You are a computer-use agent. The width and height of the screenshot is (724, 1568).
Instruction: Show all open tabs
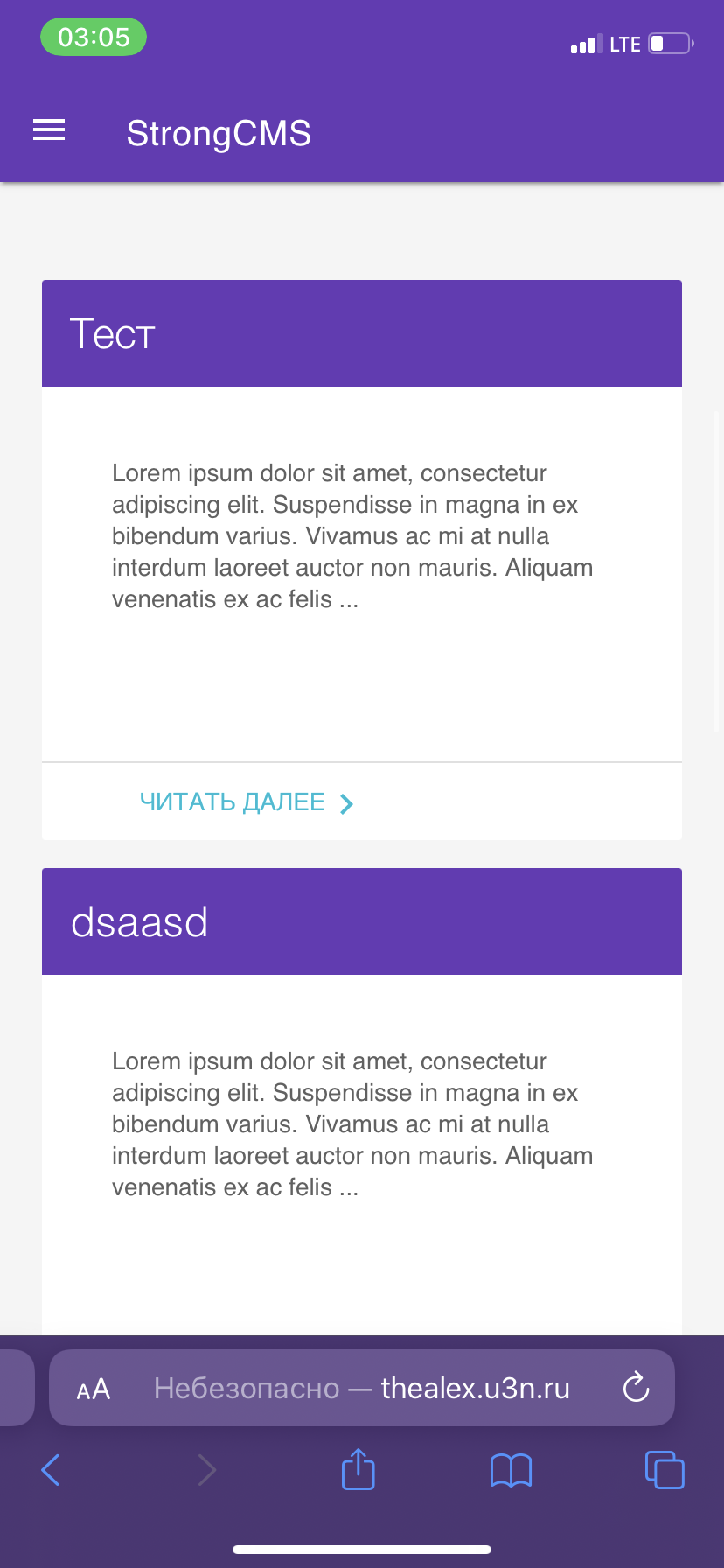point(665,1469)
